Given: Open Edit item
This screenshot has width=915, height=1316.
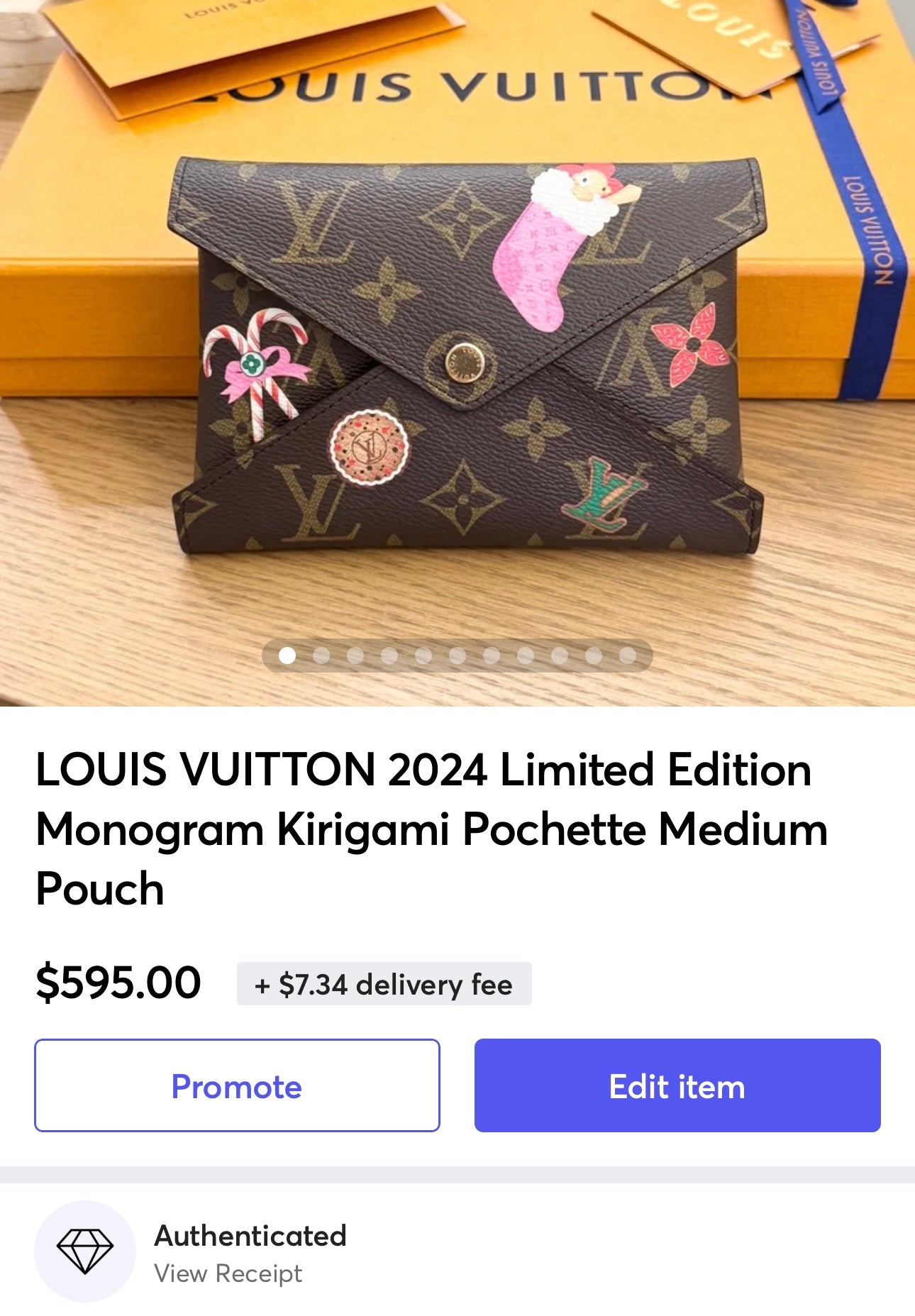Looking at the screenshot, I should 677,1085.
